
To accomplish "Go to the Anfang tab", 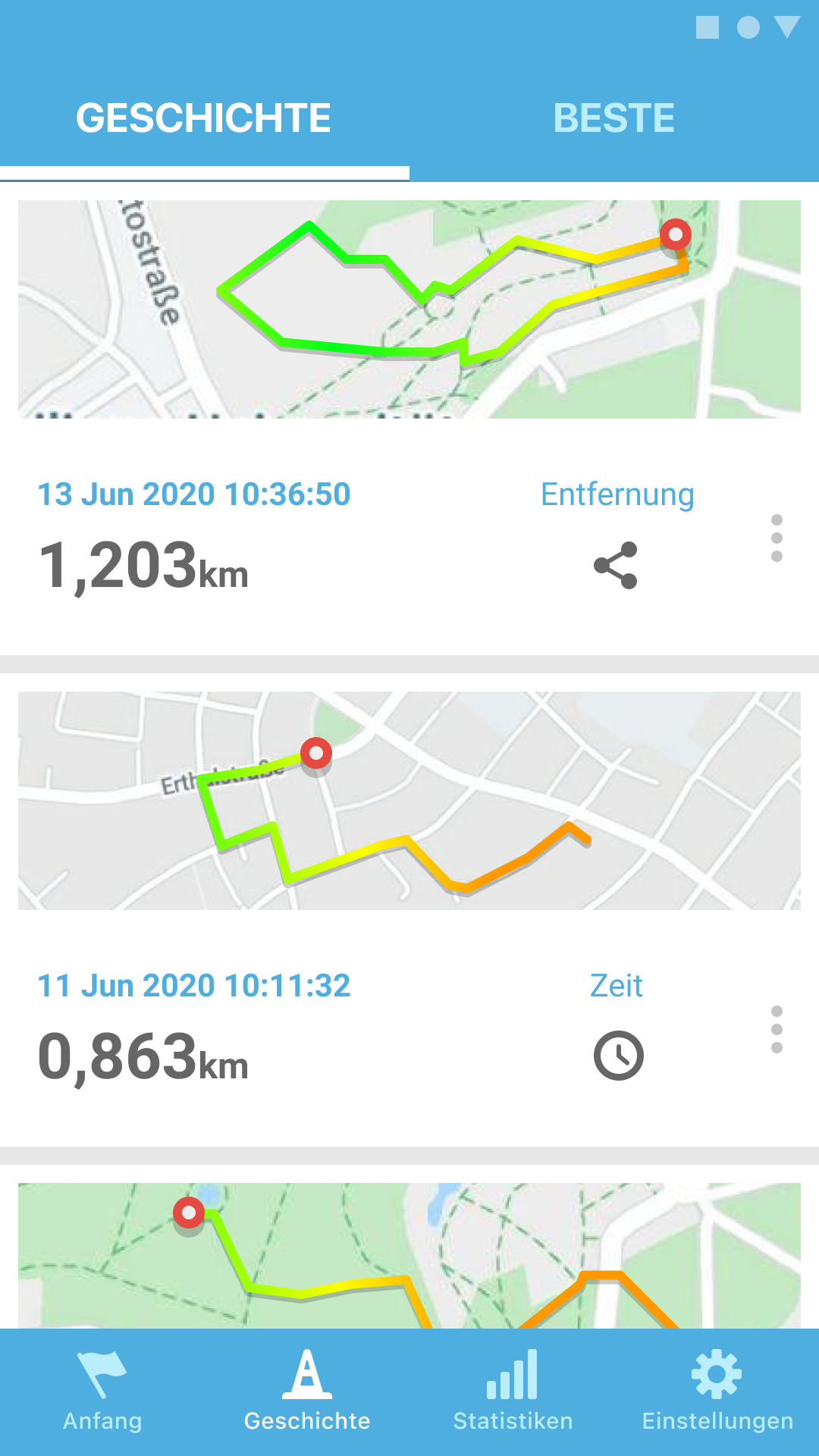I will click(102, 1392).
